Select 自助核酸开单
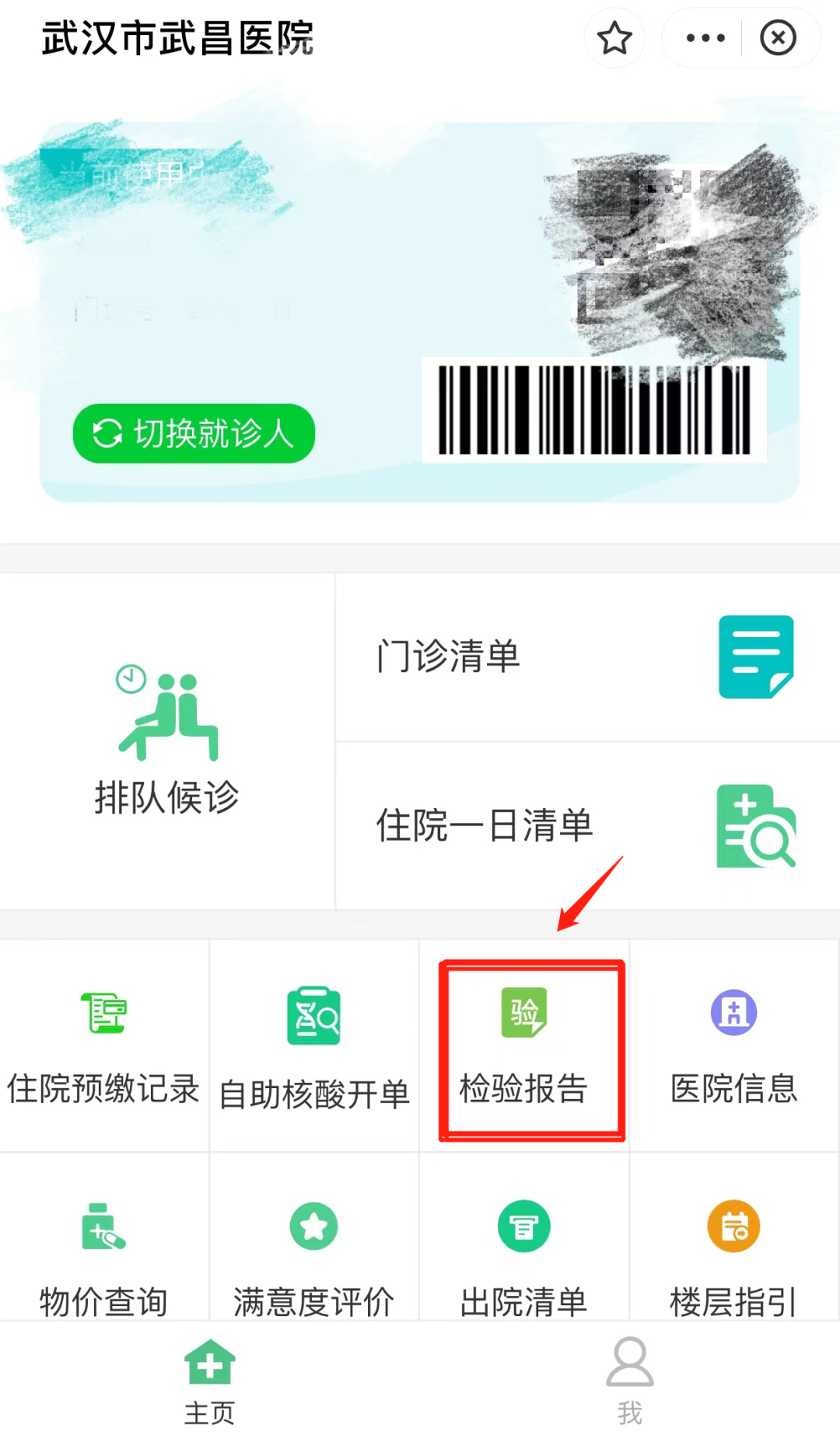Screen dimensions: 840x1446 [x=313, y=1046]
